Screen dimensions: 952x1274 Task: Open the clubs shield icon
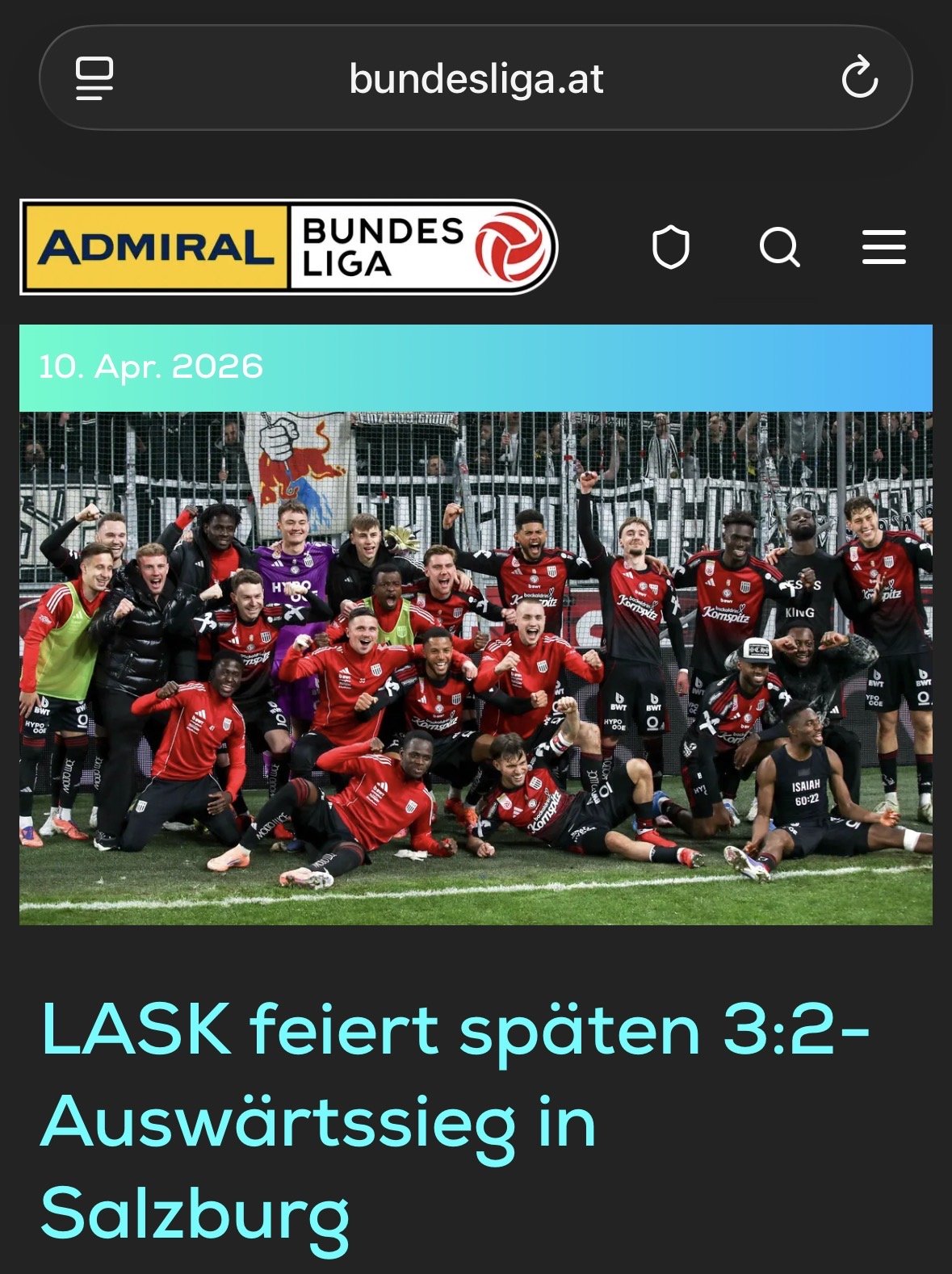point(670,247)
